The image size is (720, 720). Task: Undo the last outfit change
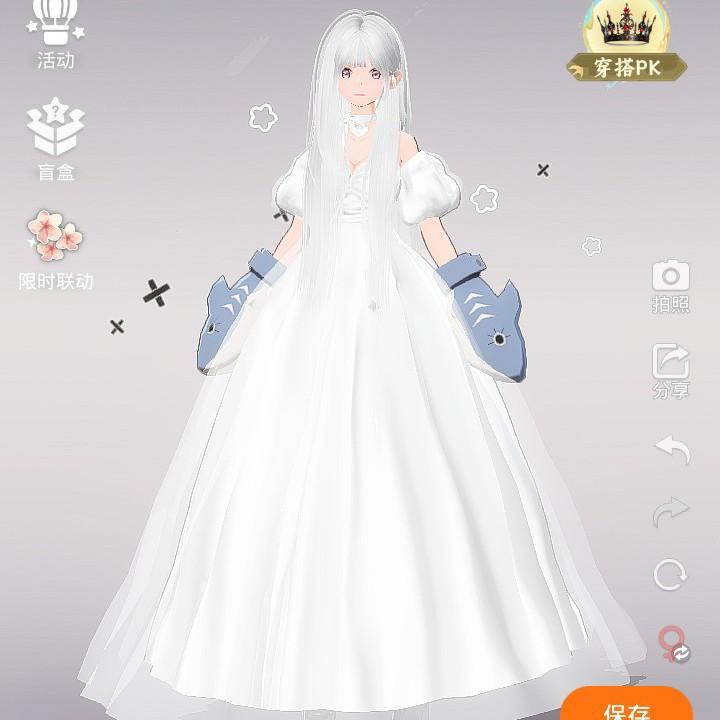click(x=672, y=449)
